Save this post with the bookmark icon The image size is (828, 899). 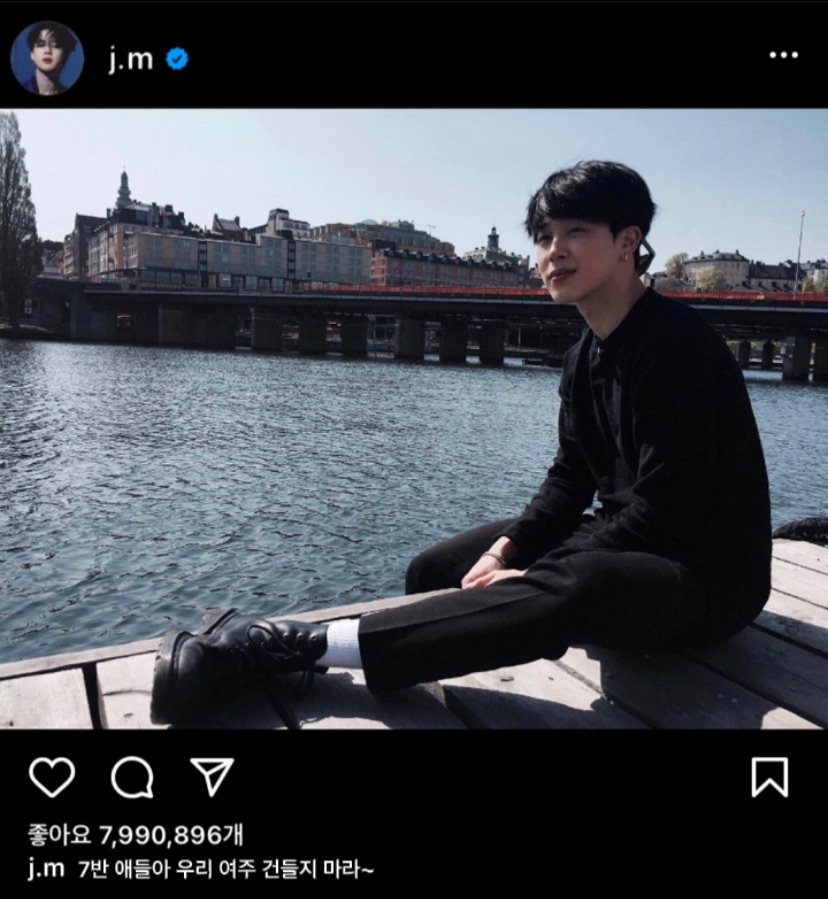769,777
